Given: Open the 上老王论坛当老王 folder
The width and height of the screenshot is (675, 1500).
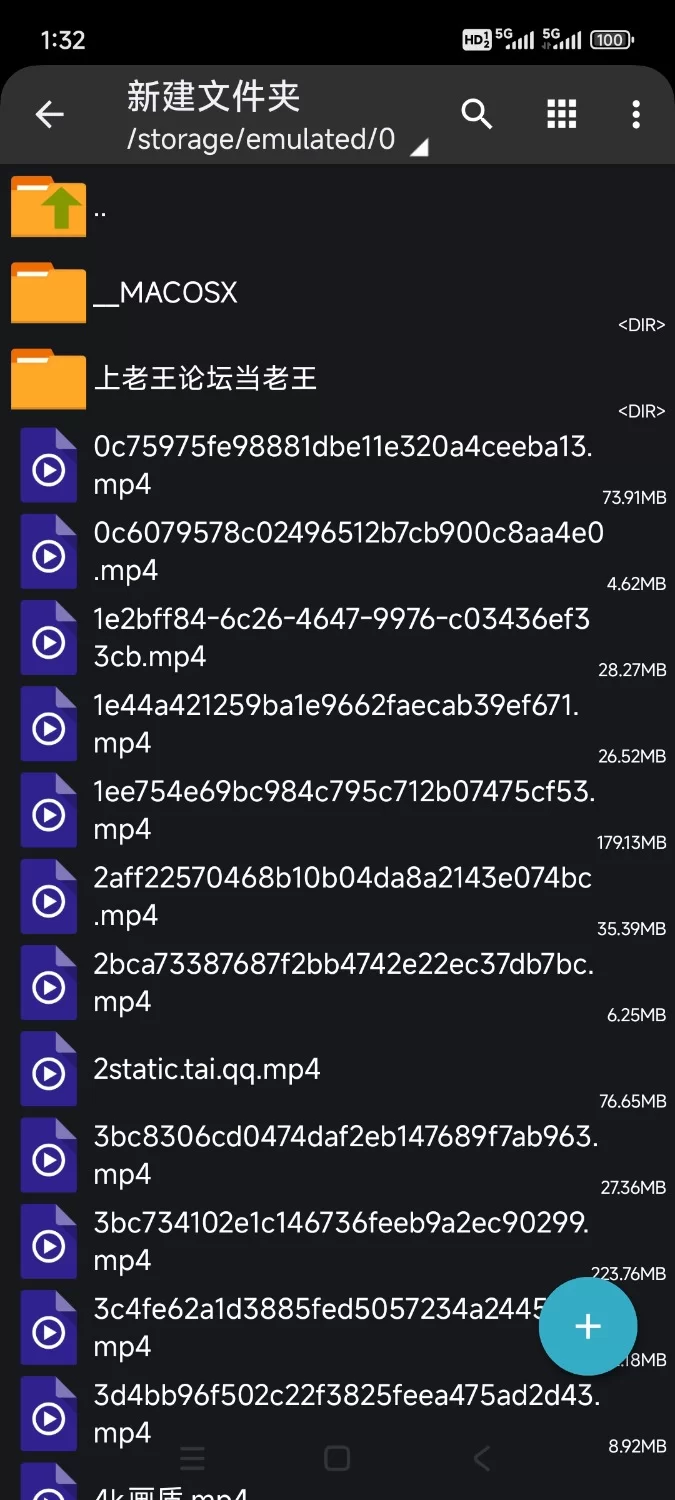Looking at the screenshot, I should [337, 379].
